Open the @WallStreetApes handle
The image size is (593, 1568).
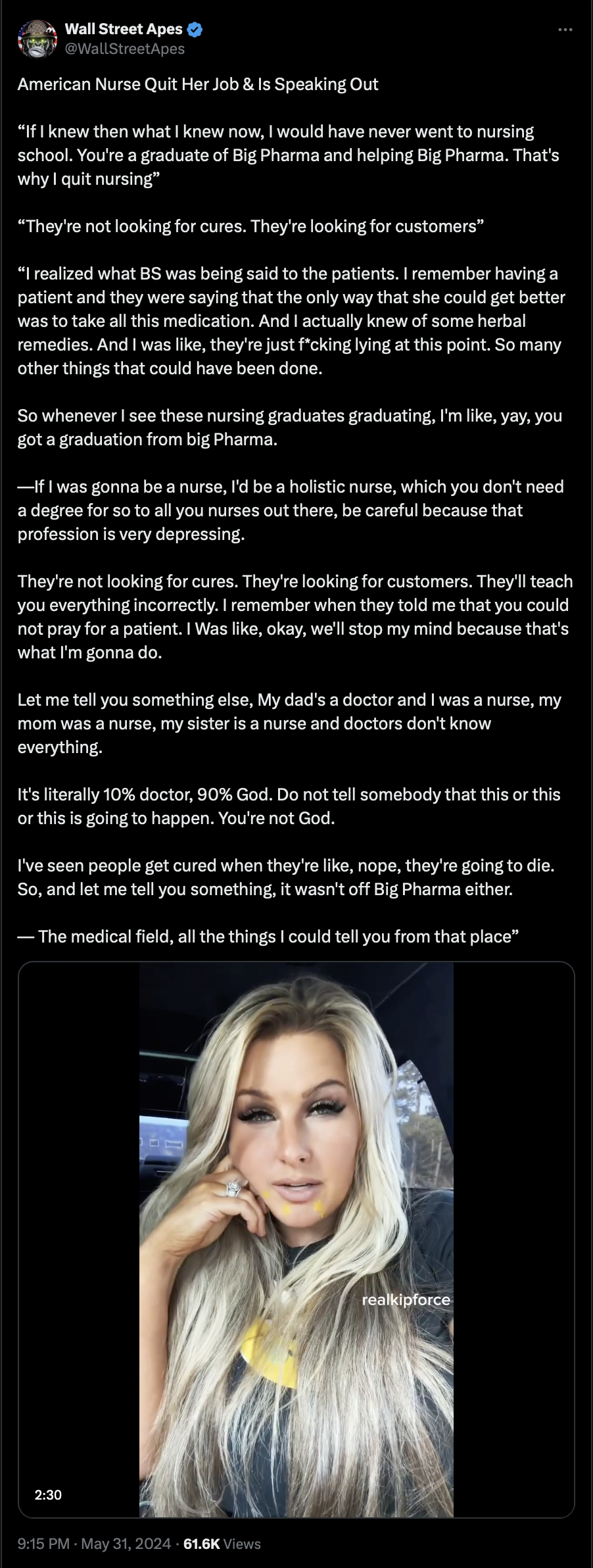click(x=124, y=49)
